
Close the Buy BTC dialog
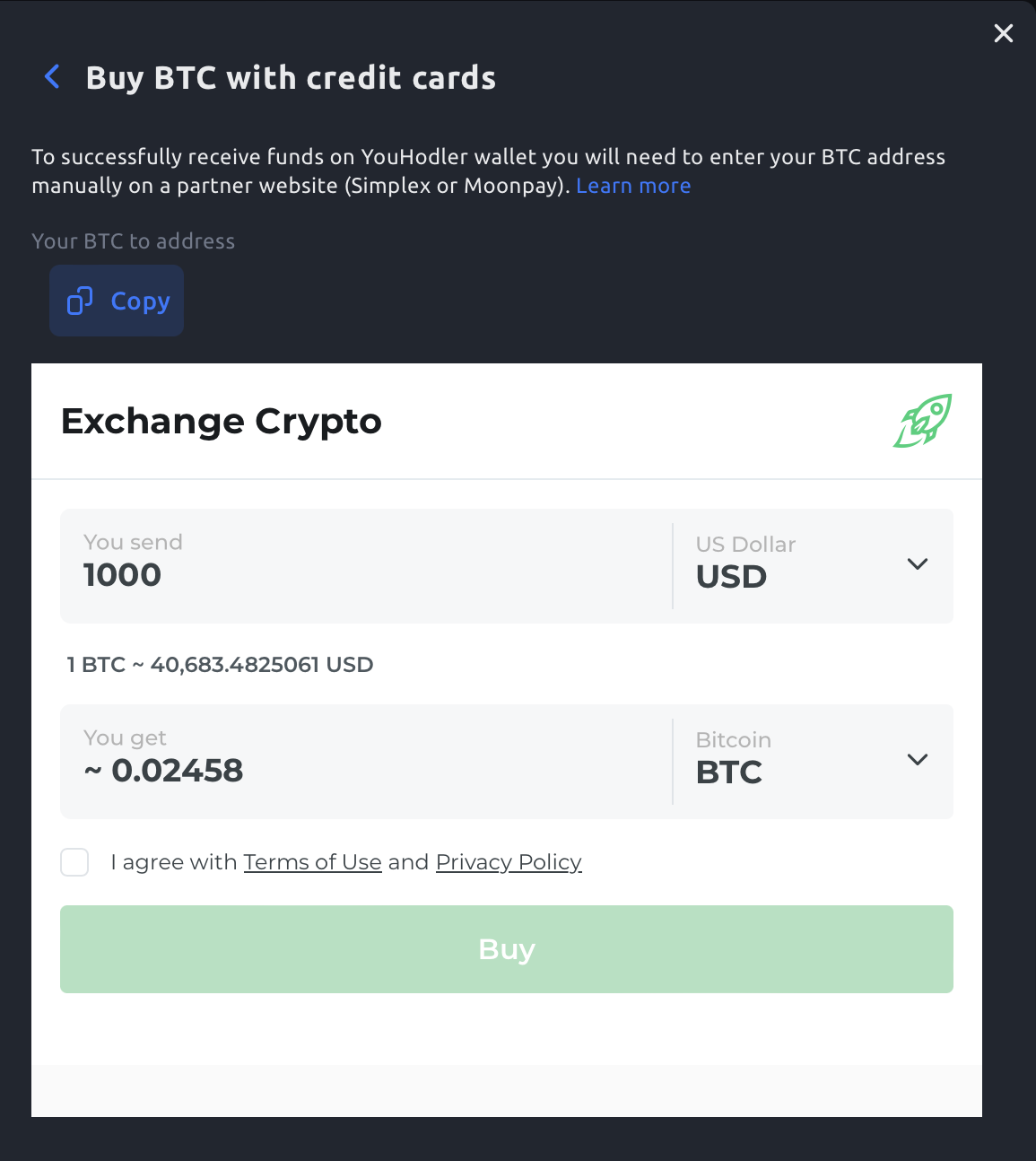(1003, 34)
